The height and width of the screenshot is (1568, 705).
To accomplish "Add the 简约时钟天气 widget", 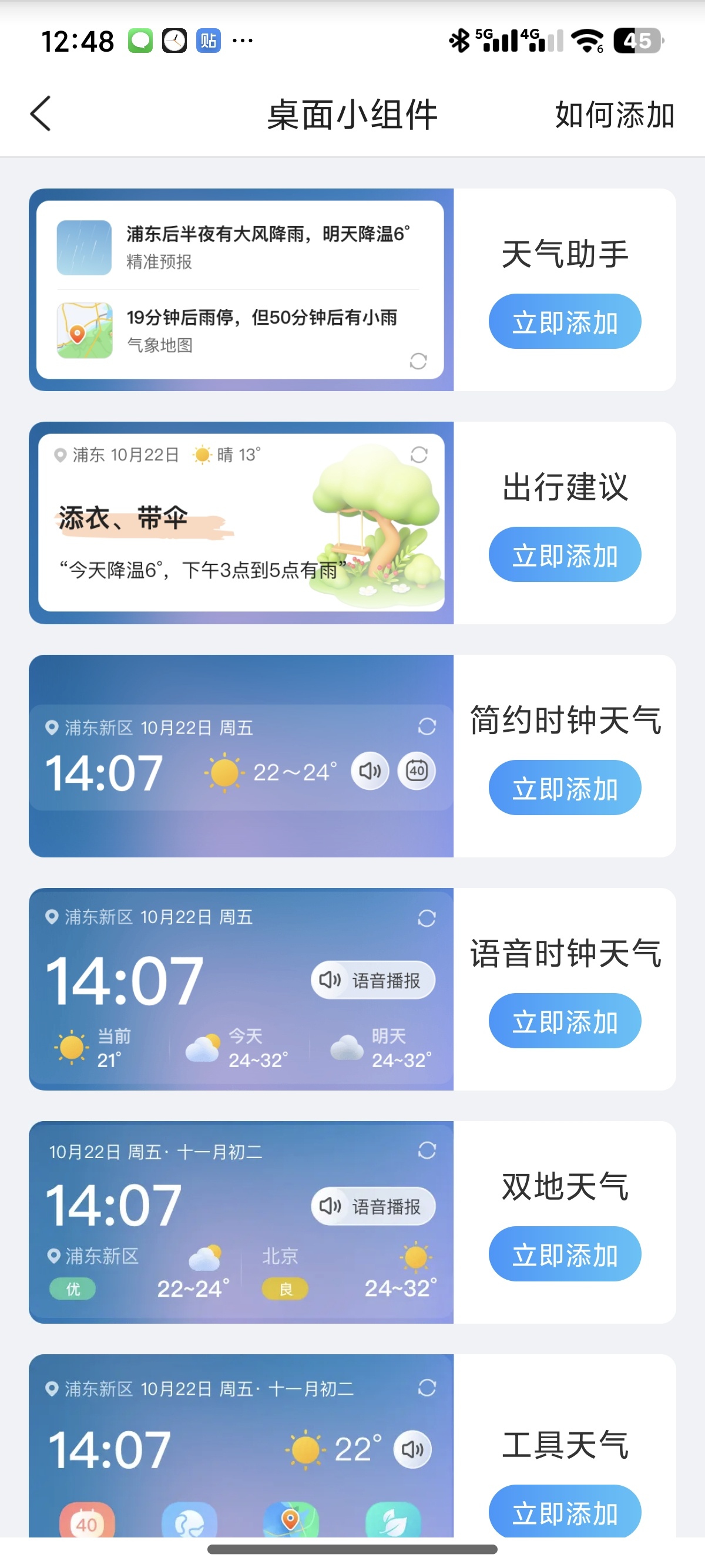I will tap(565, 788).
